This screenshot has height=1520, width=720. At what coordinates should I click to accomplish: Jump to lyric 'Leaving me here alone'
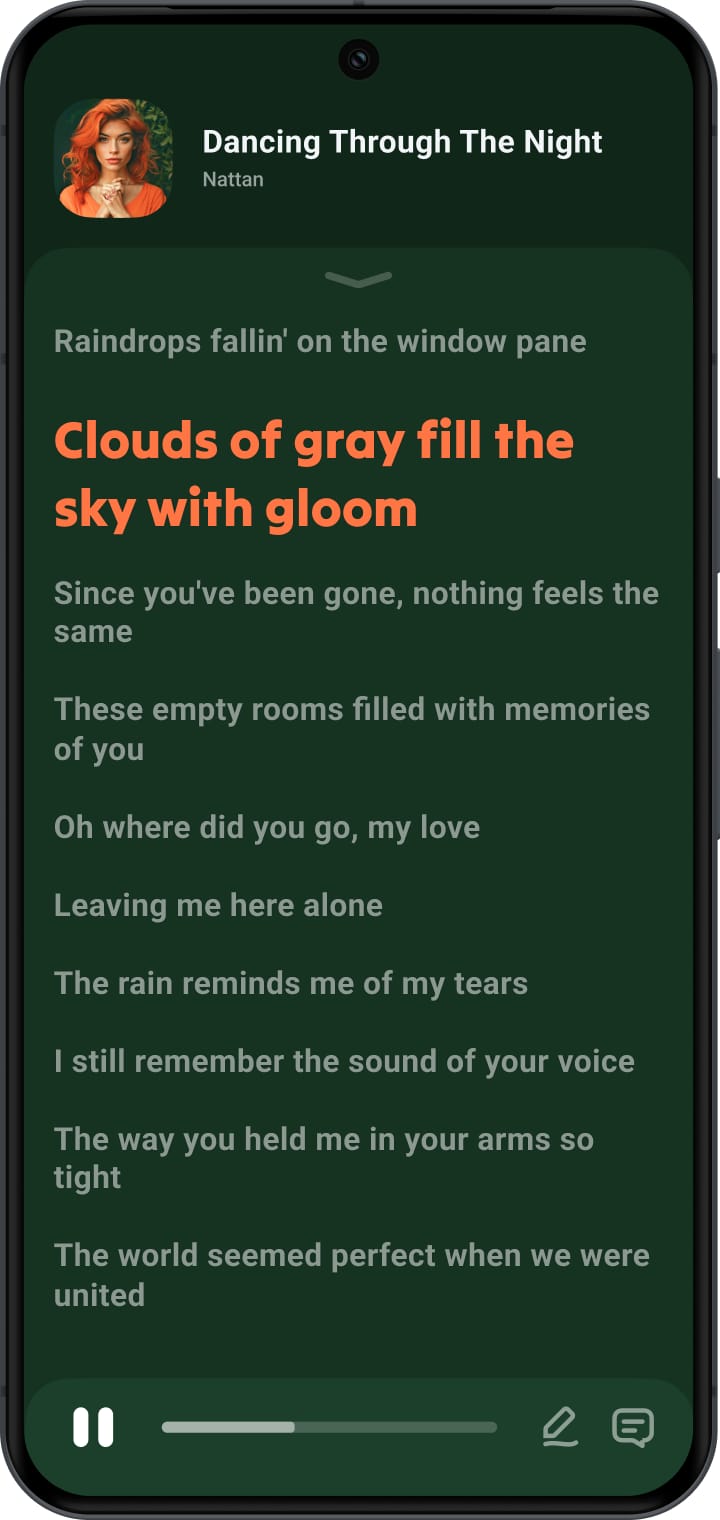point(218,905)
